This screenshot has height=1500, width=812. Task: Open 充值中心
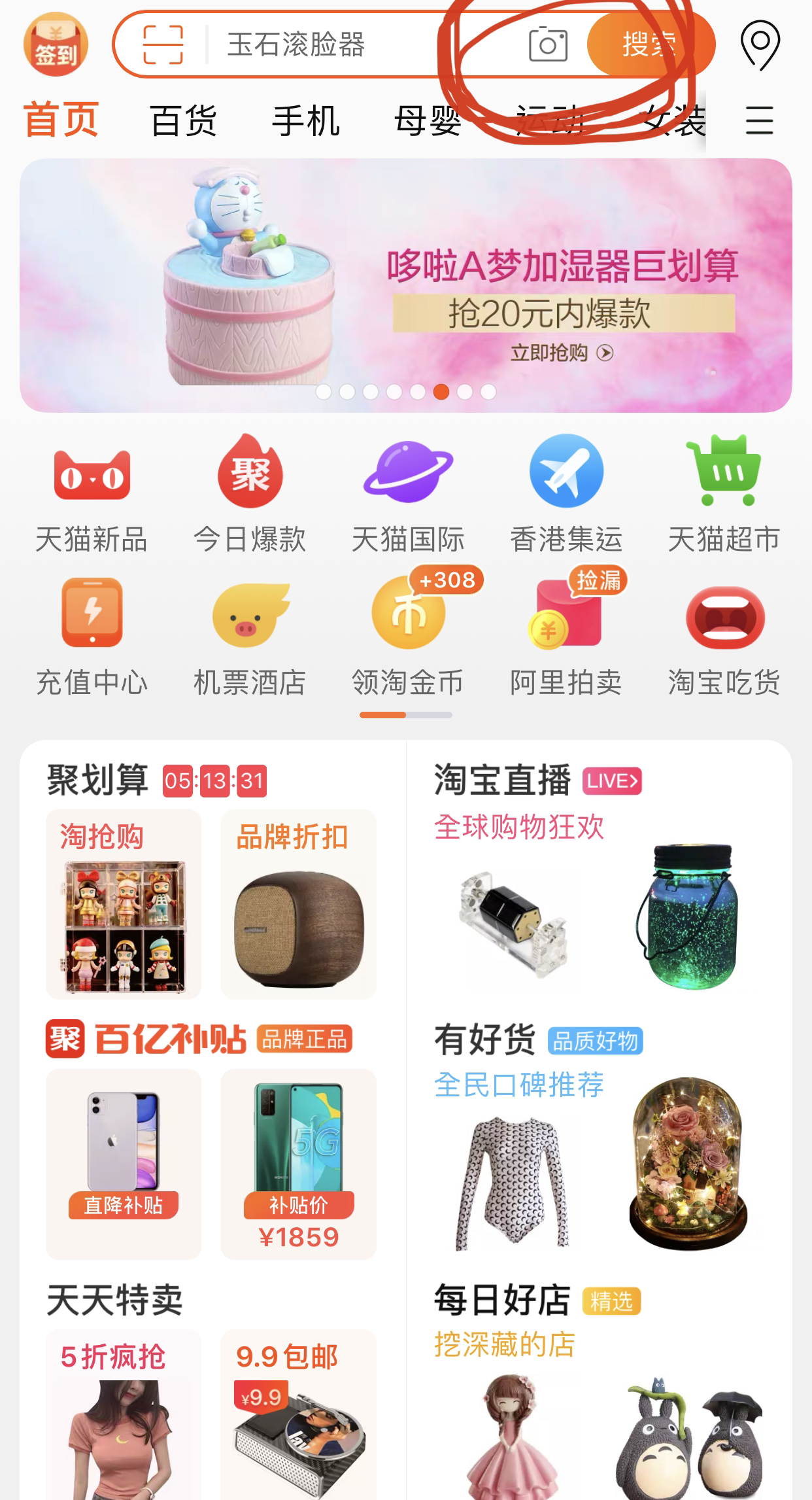pos(92,637)
